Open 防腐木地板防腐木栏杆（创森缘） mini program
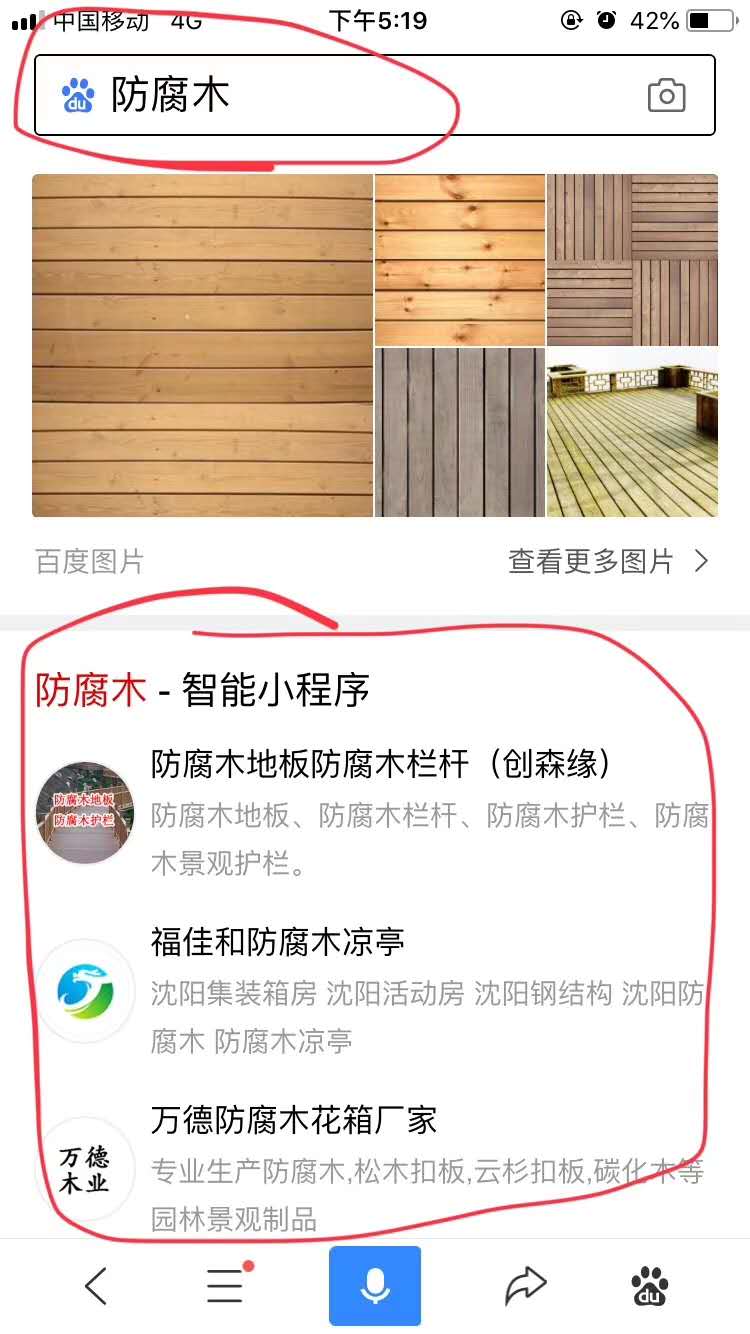Image resolution: width=750 pixels, height=1334 pixels. [380, 765]
